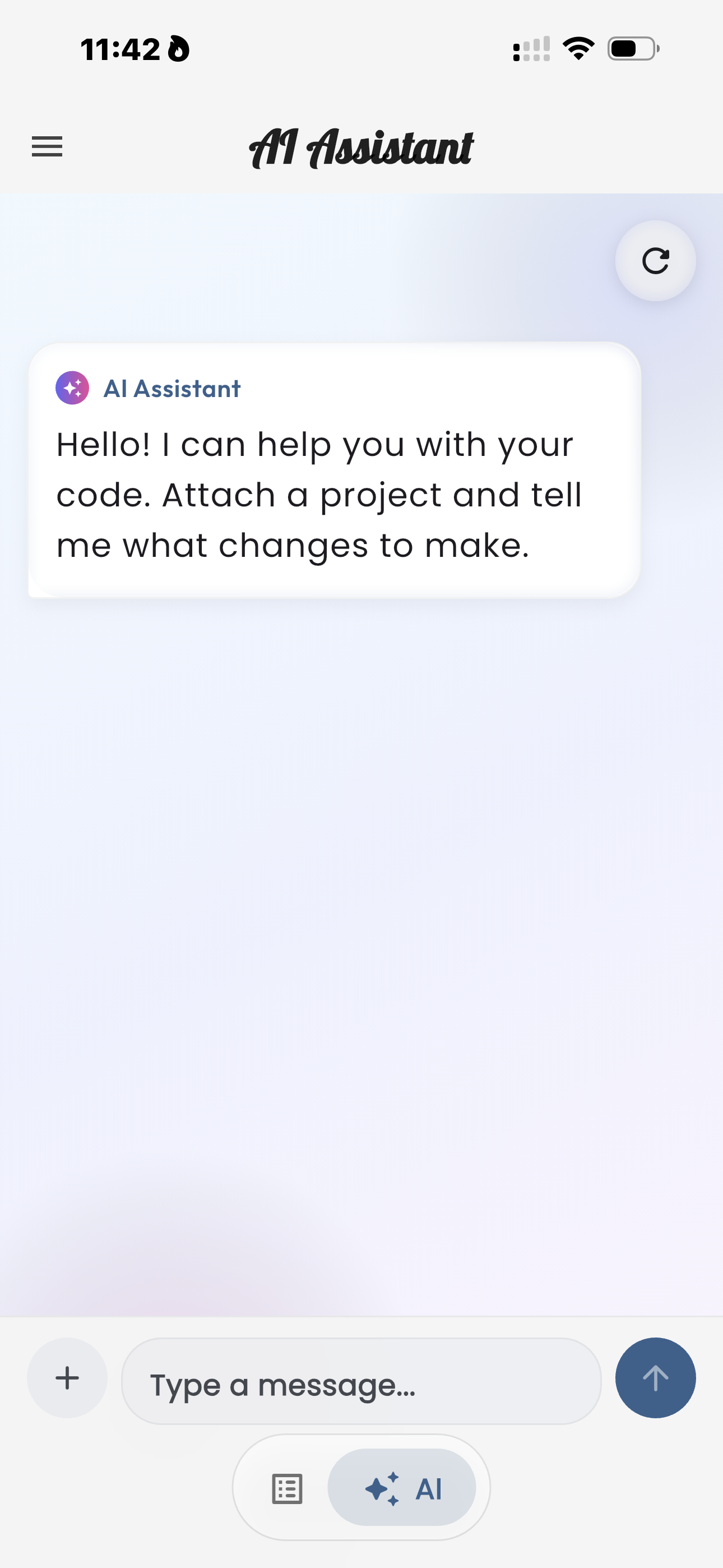Viewport: 723px width, 1568px height.
Task: Select the AI tab
Action: coord(402,1487)
